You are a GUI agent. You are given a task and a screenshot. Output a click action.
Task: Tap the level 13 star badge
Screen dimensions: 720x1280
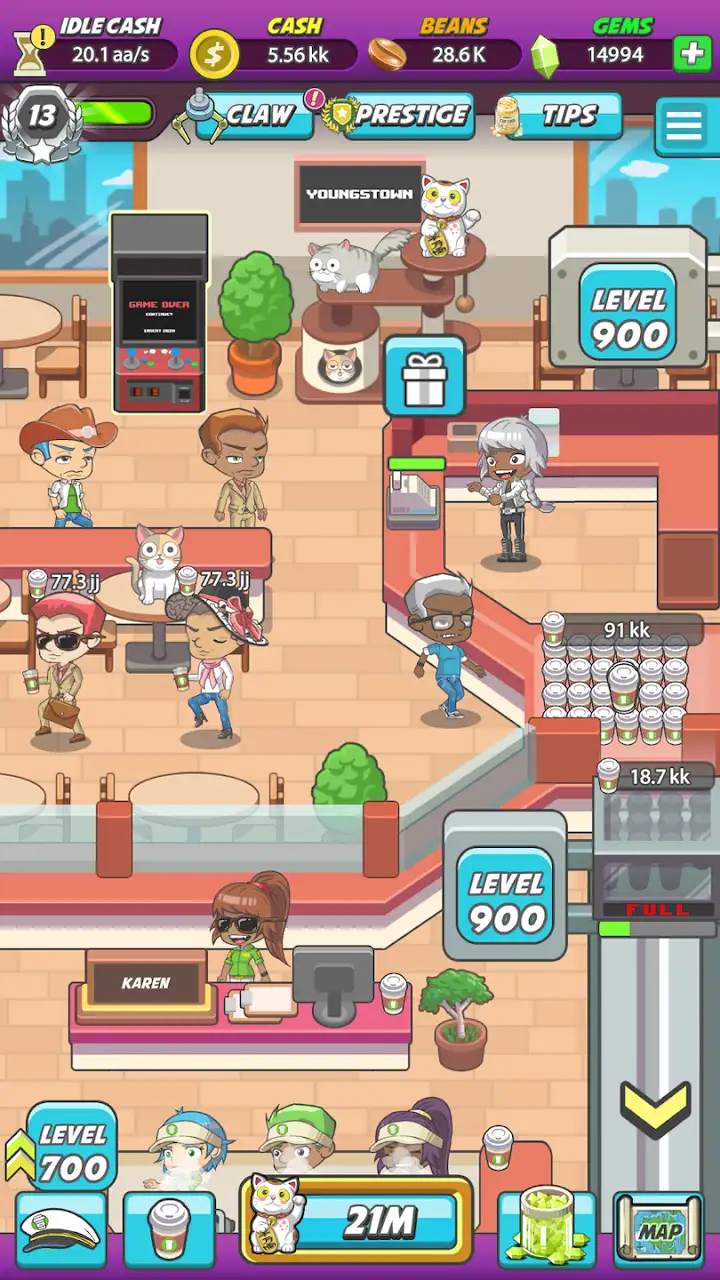[41, 122]
